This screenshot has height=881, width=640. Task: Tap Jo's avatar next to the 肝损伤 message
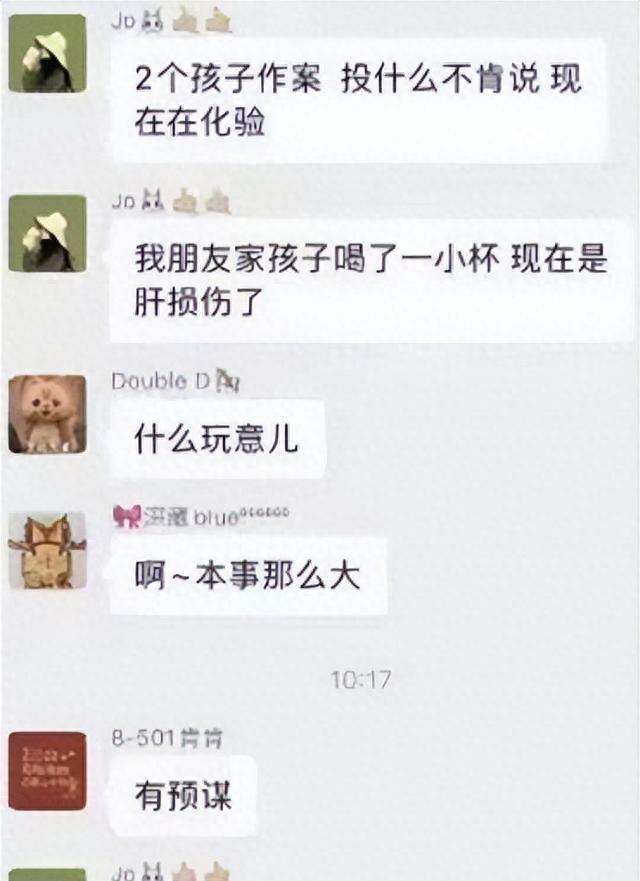pos(47,233)
